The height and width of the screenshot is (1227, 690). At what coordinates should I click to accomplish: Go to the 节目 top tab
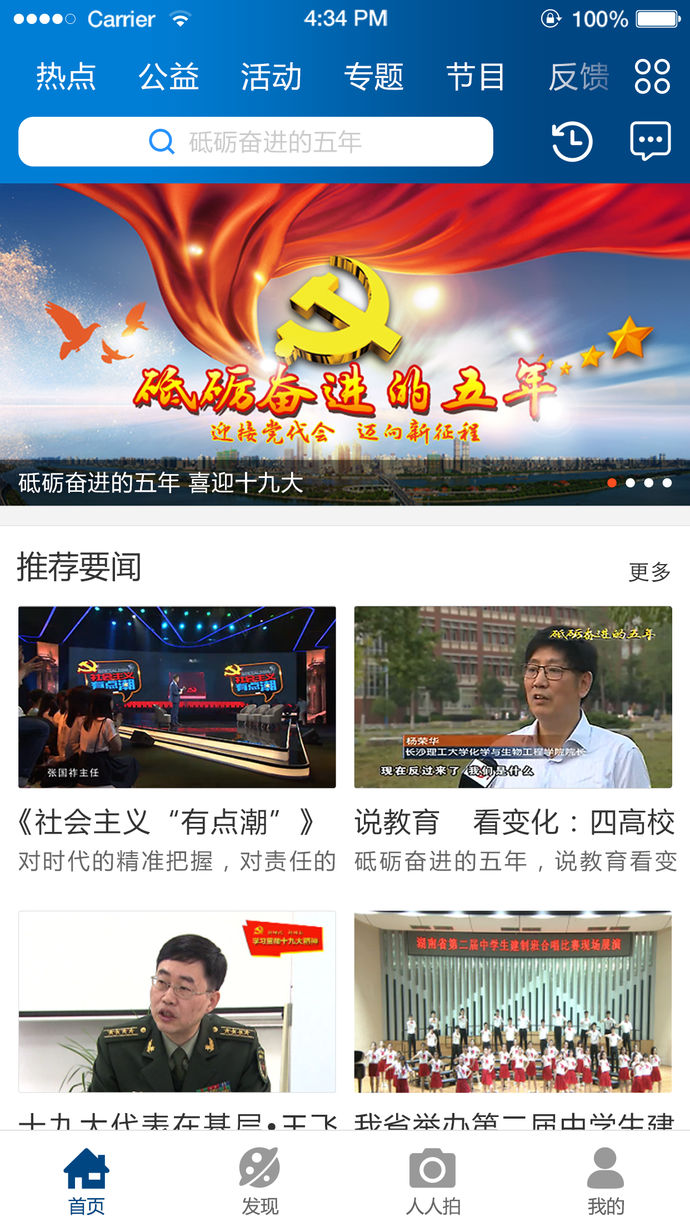point(476,77)
